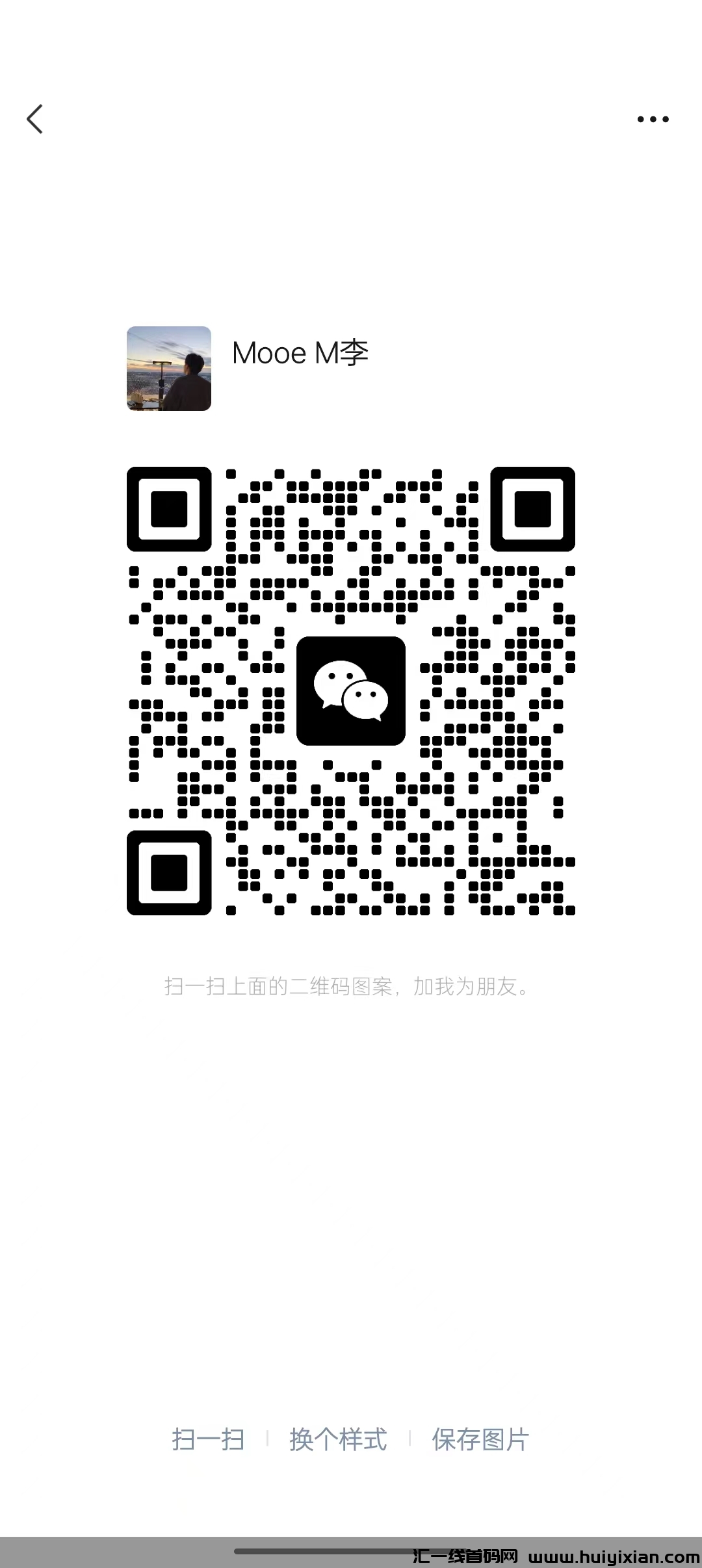Tap 保存图片 to save the image

tap(480, 1439)
